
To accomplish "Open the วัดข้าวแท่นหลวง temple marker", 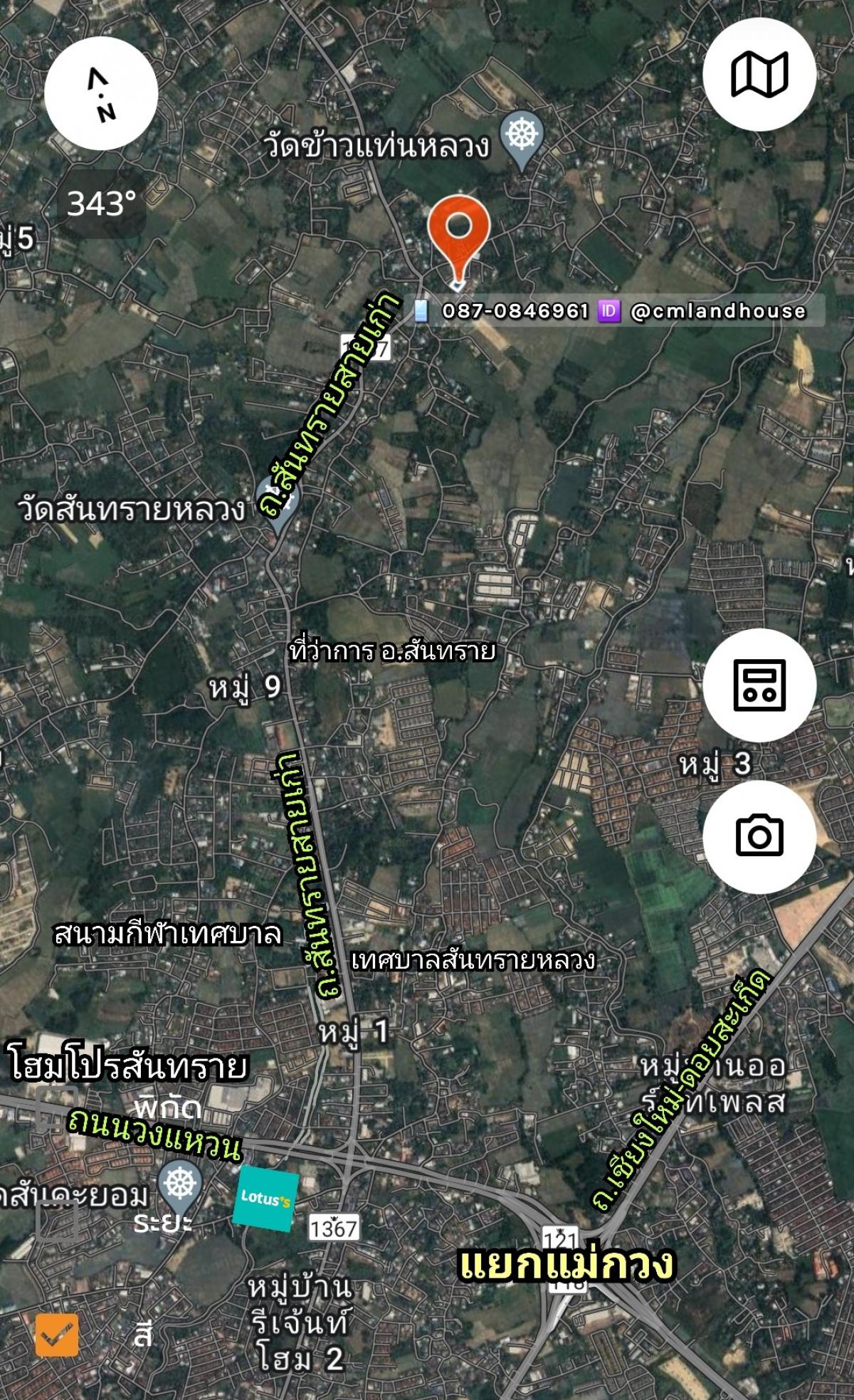I will [x=522, y=136].
